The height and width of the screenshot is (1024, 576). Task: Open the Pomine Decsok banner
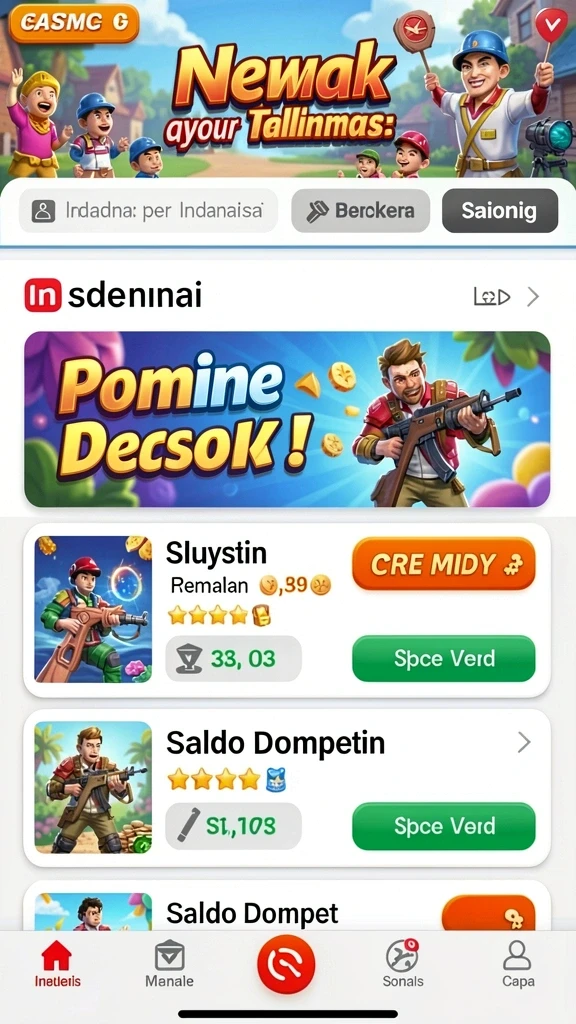pos(287,419)
